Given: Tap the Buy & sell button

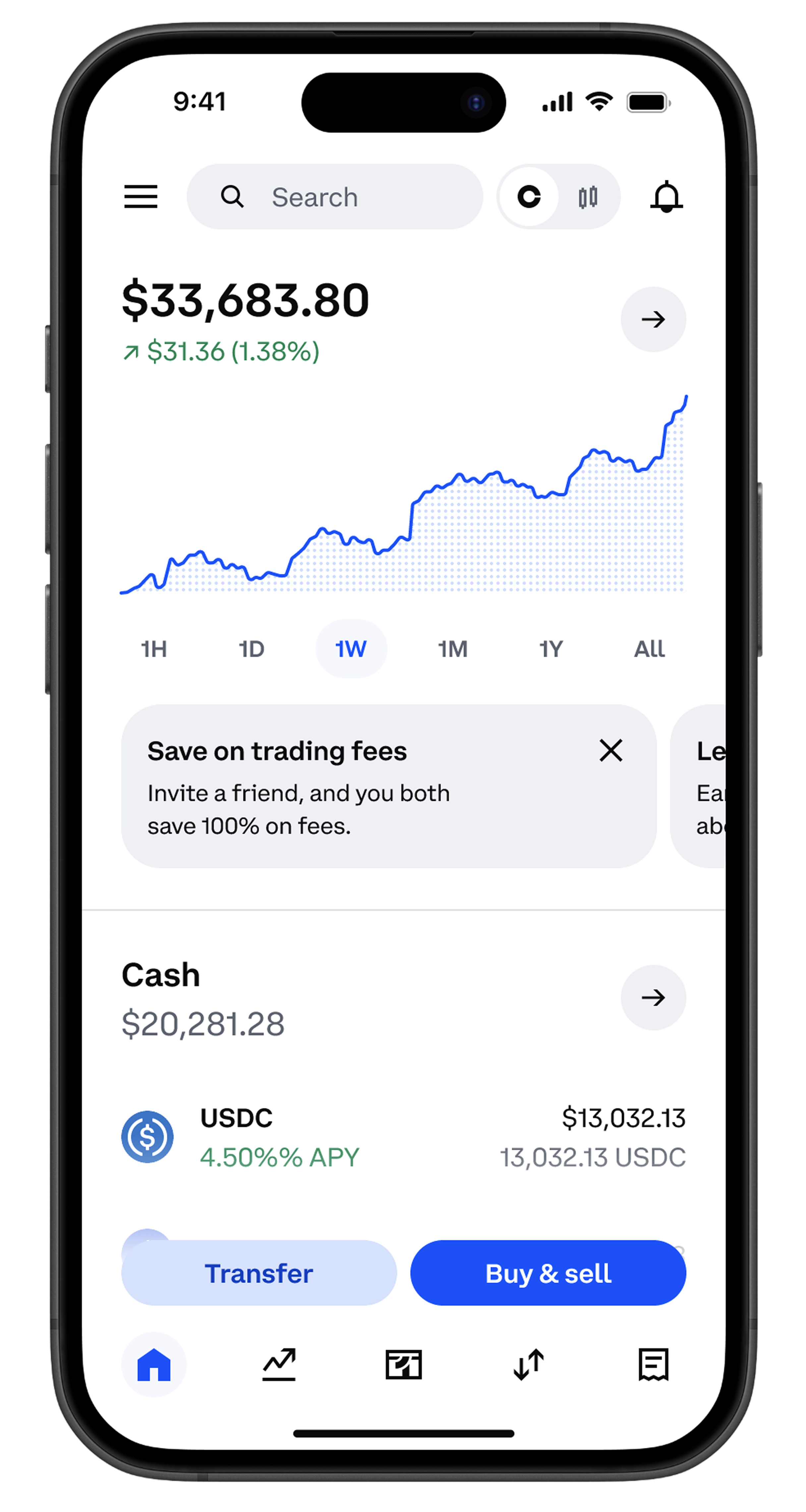Looking at the screenshot, I should [x=548, y=1273].
